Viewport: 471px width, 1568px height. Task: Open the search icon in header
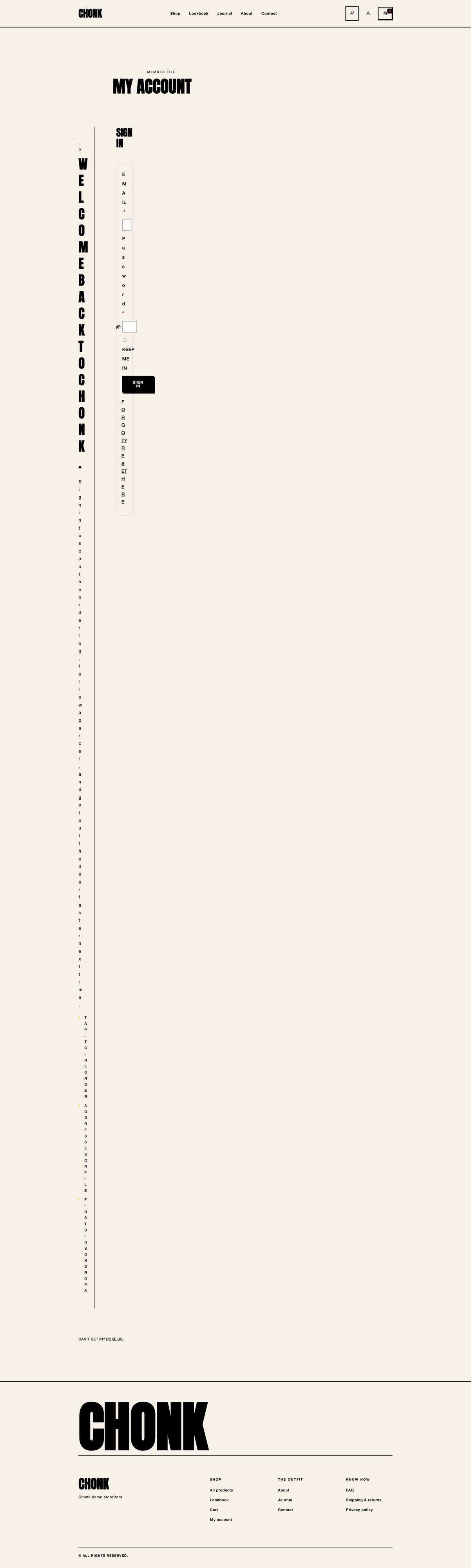352,13
